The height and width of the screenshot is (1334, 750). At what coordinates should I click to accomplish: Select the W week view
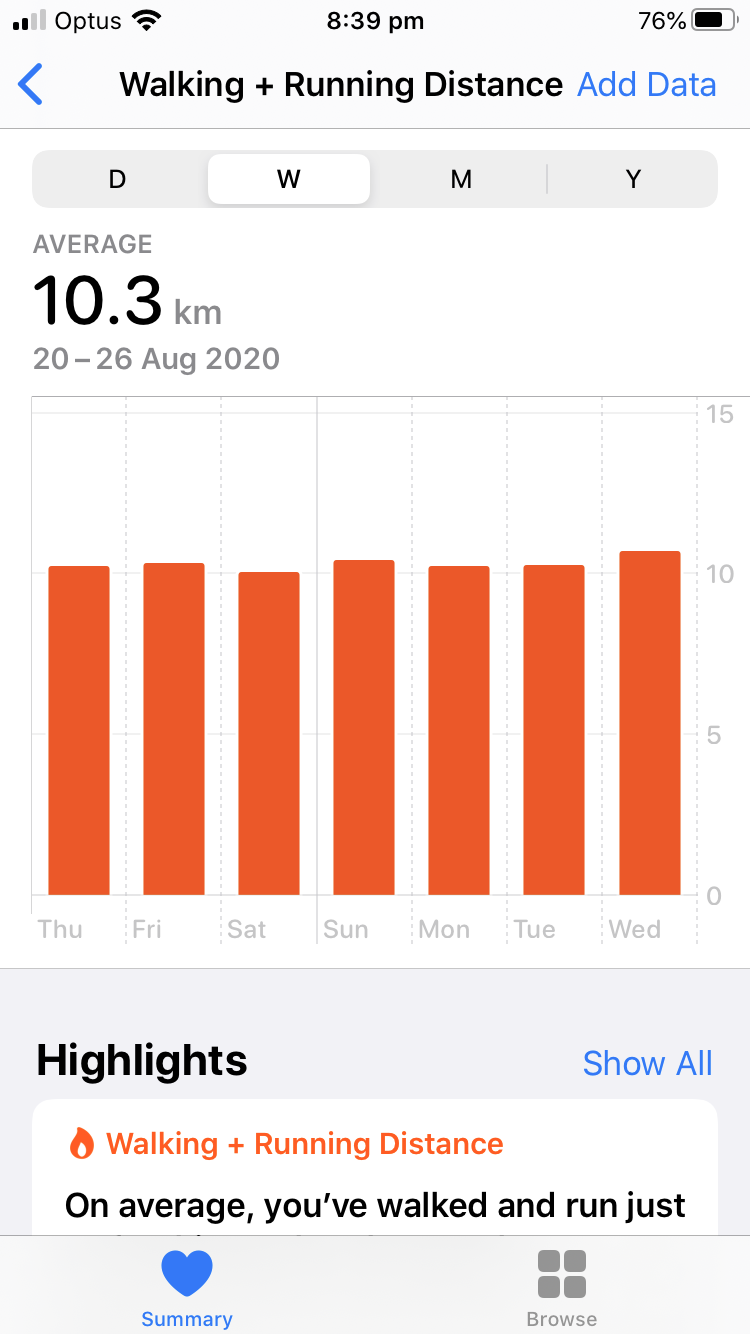(289, 179)
